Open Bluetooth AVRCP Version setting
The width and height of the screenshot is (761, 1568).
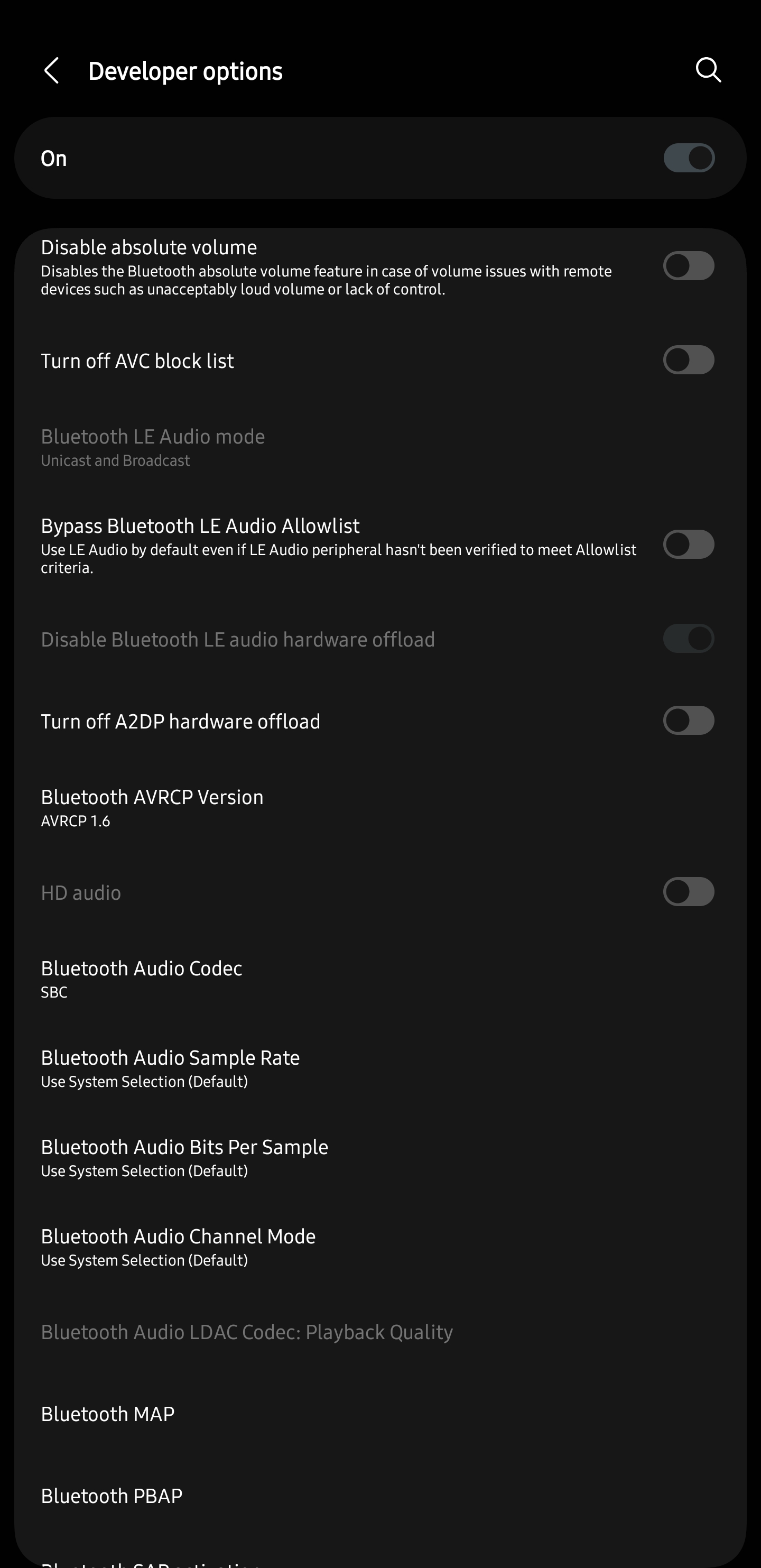pyautogui.click(x=380, y=807)
